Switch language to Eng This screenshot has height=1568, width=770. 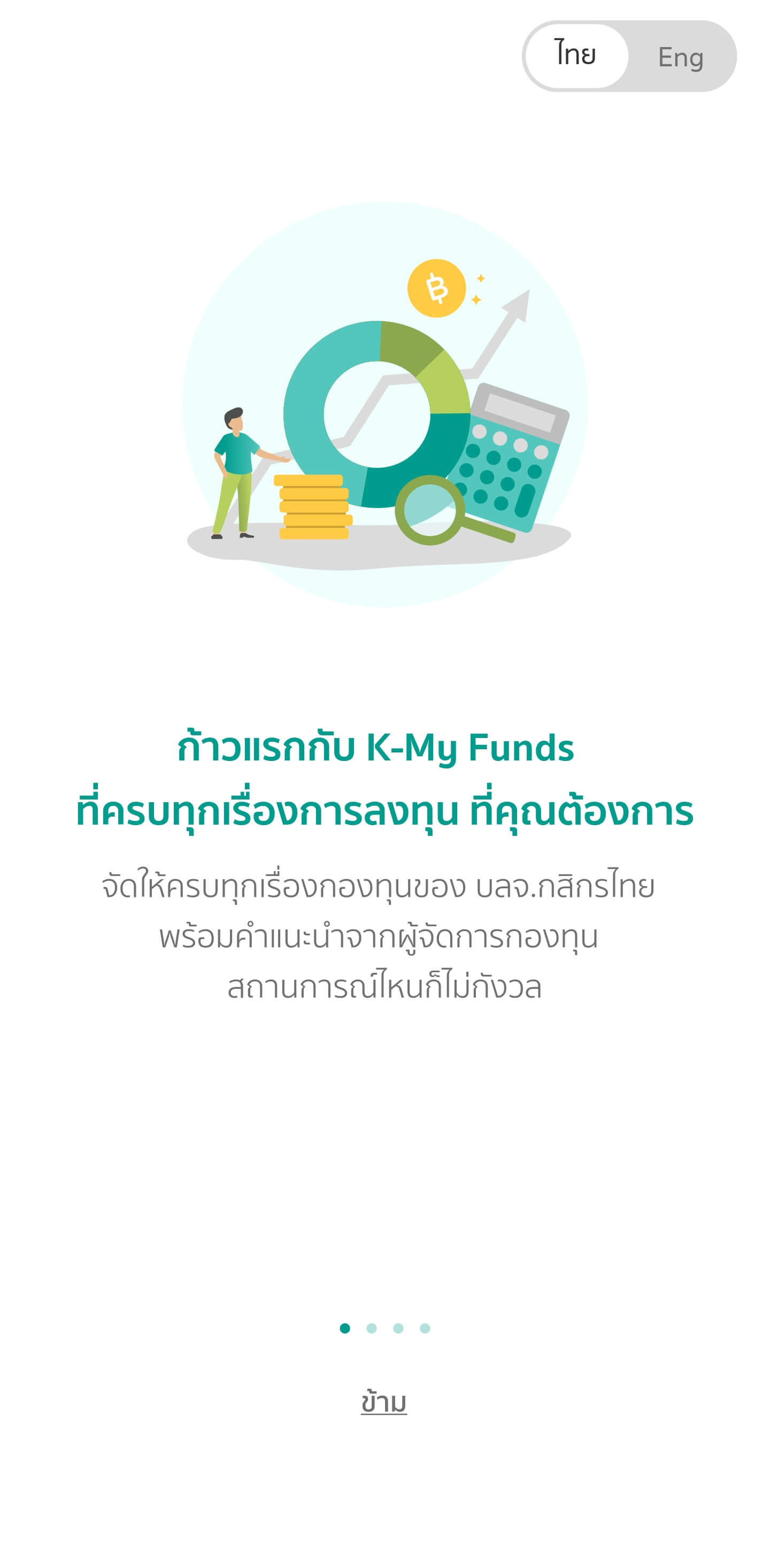(x=680, y=57)
